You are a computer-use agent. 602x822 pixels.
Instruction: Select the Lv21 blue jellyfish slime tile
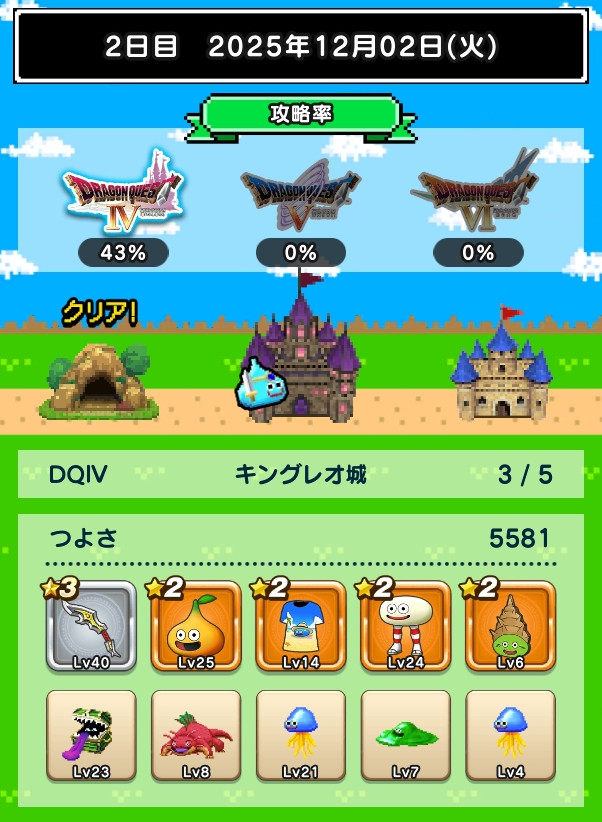click(x=301, y=737)
